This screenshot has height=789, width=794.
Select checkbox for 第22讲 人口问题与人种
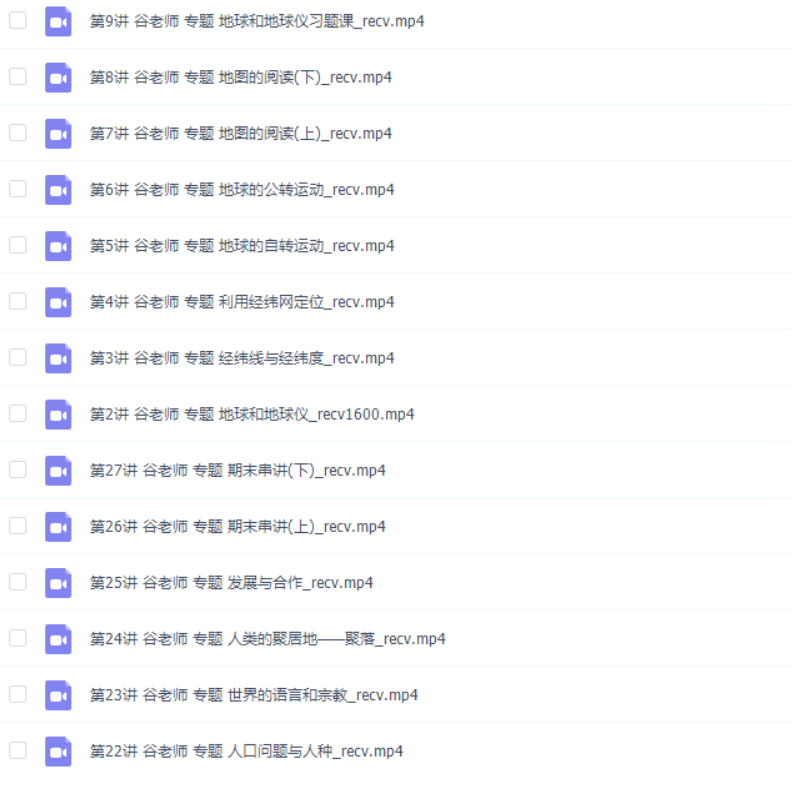click(x=17, y=750)
